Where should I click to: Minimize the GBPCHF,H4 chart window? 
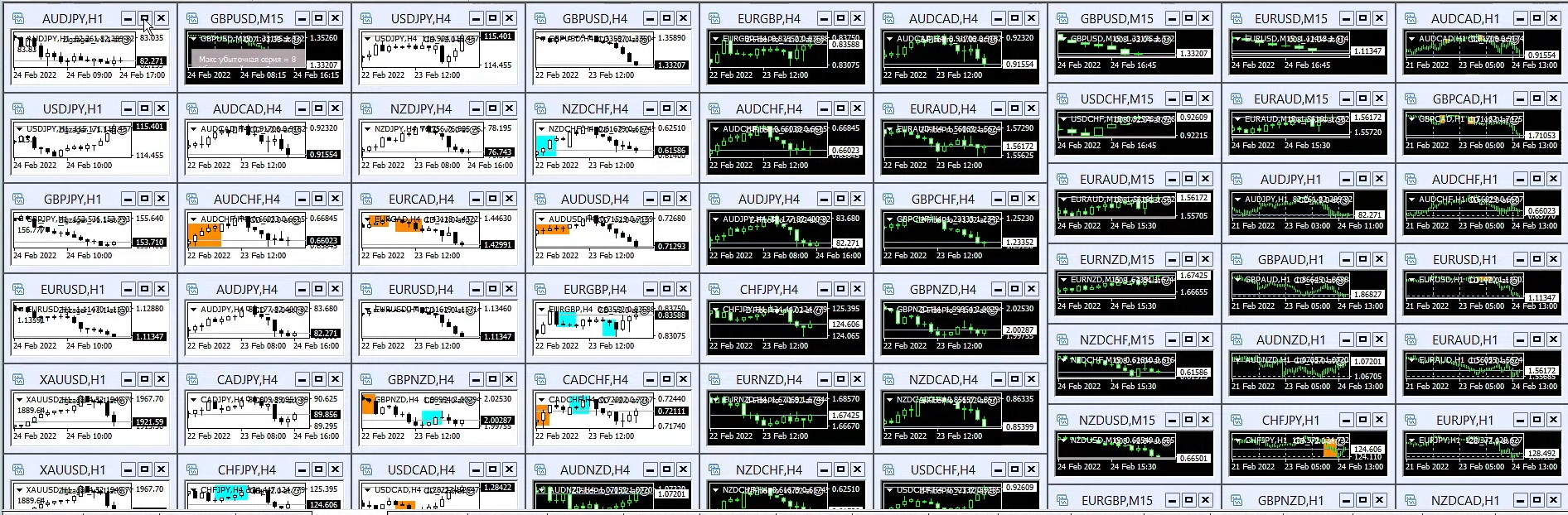[998, 199]
